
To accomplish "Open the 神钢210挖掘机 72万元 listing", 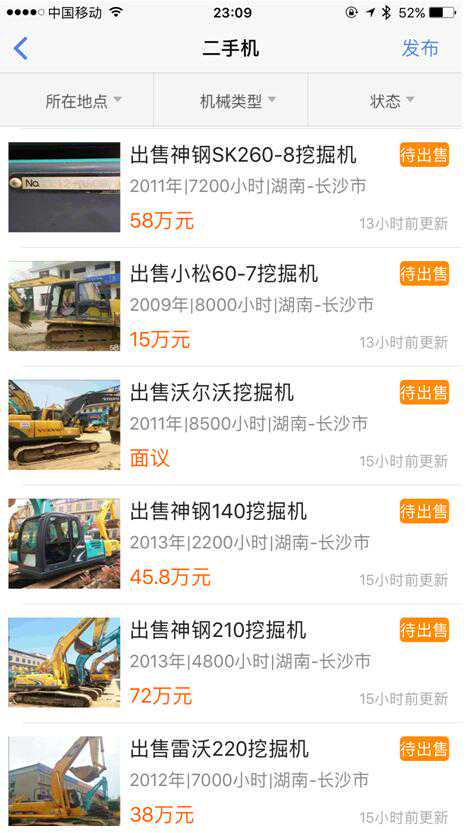I will point(231,662).
